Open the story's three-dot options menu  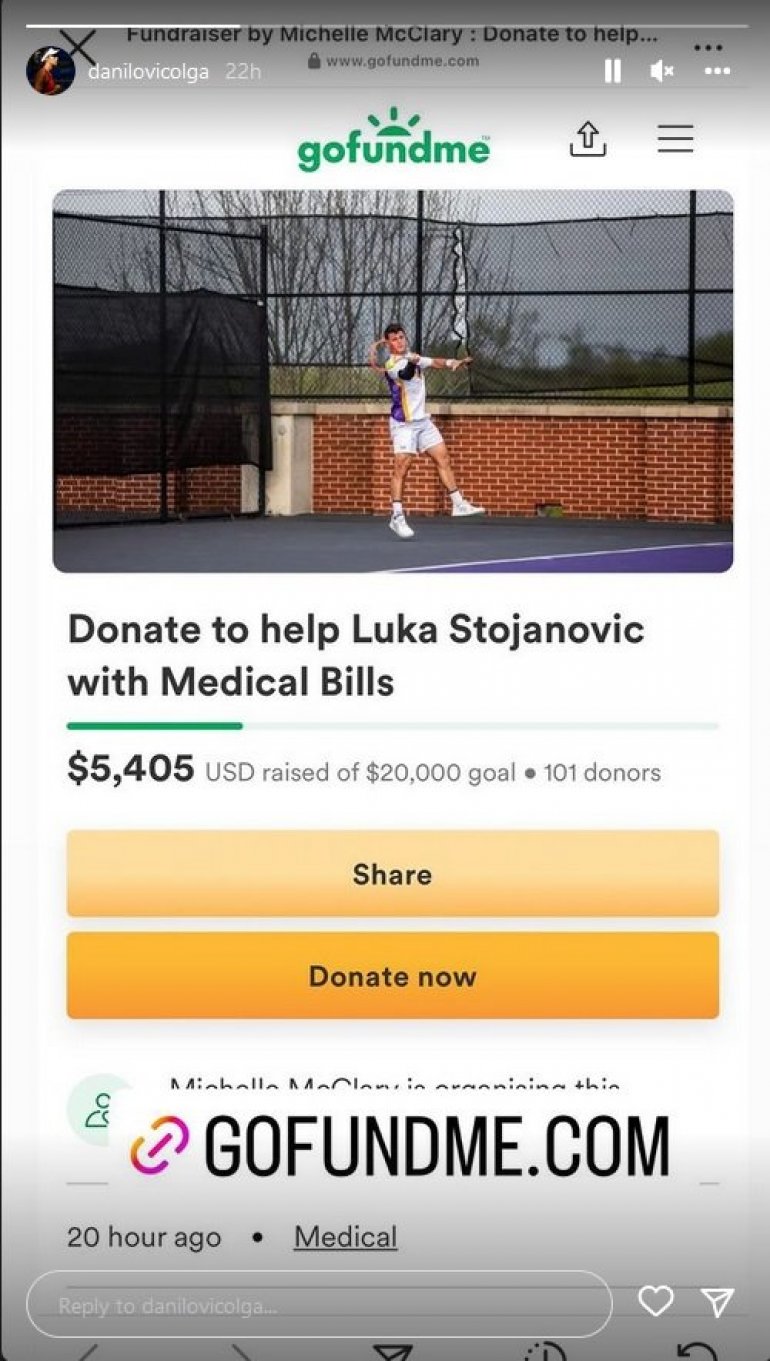717,71
